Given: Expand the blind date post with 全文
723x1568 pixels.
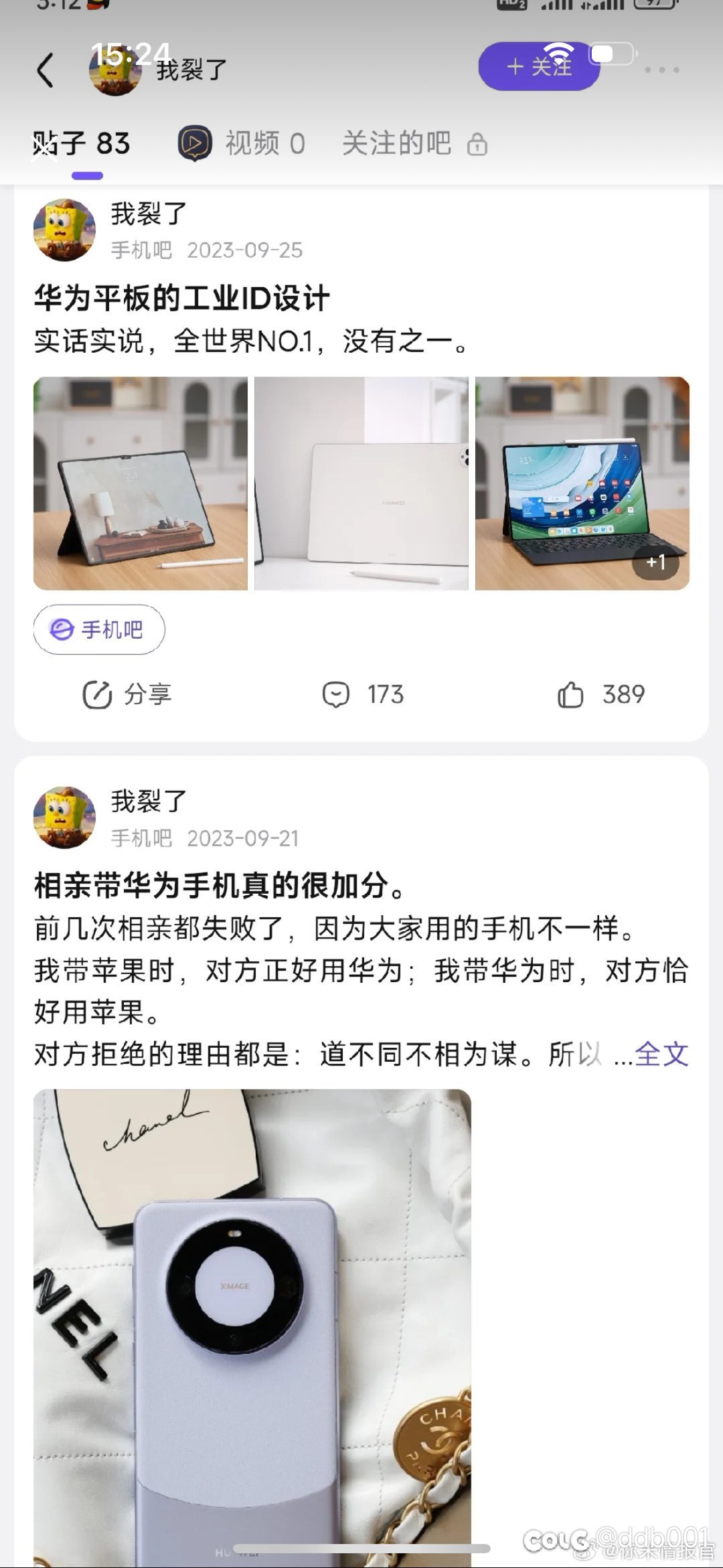Looking at the screenshot, I should point(661,1054).
